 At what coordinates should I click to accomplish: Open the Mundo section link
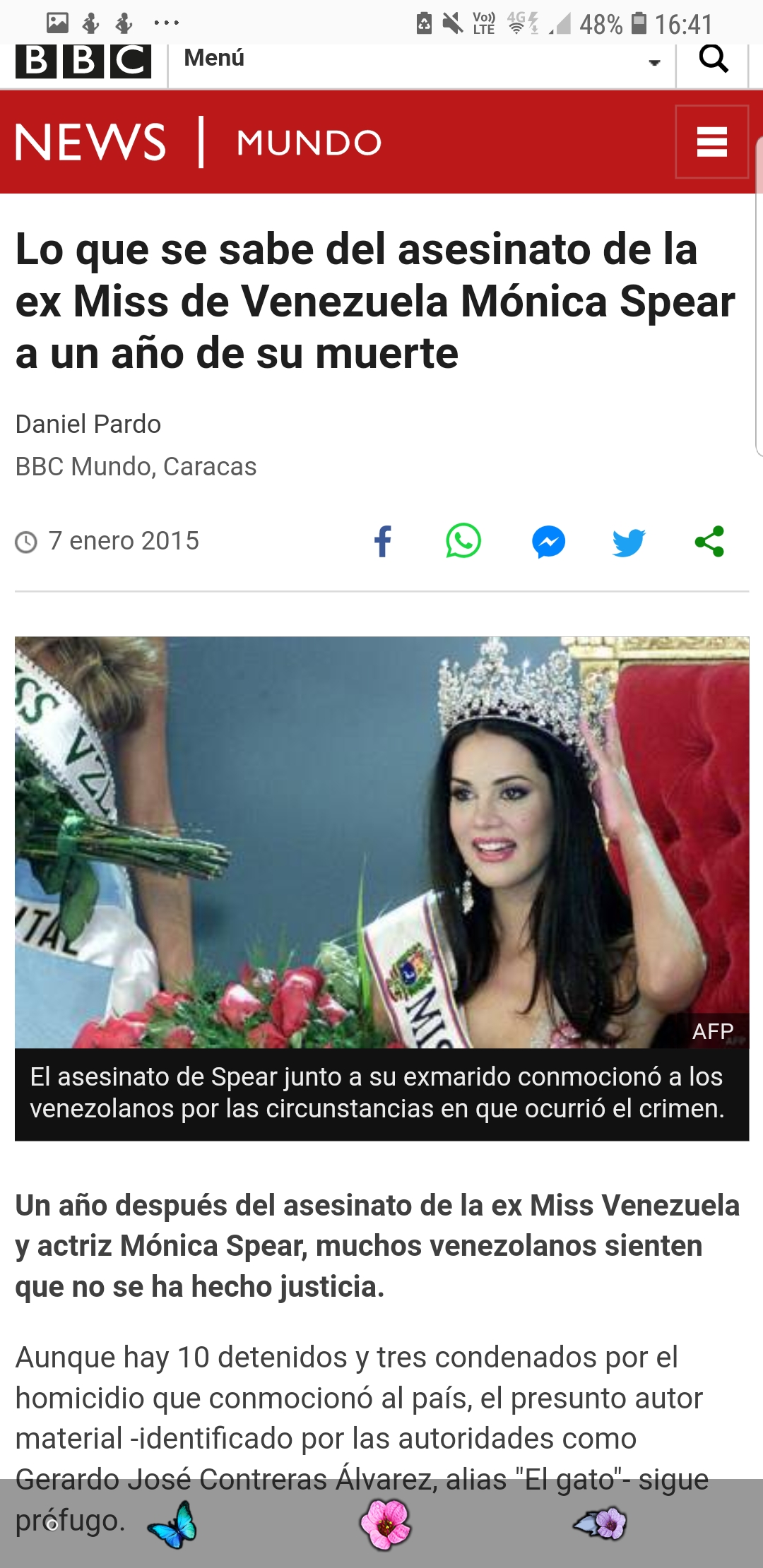[309, 143]
